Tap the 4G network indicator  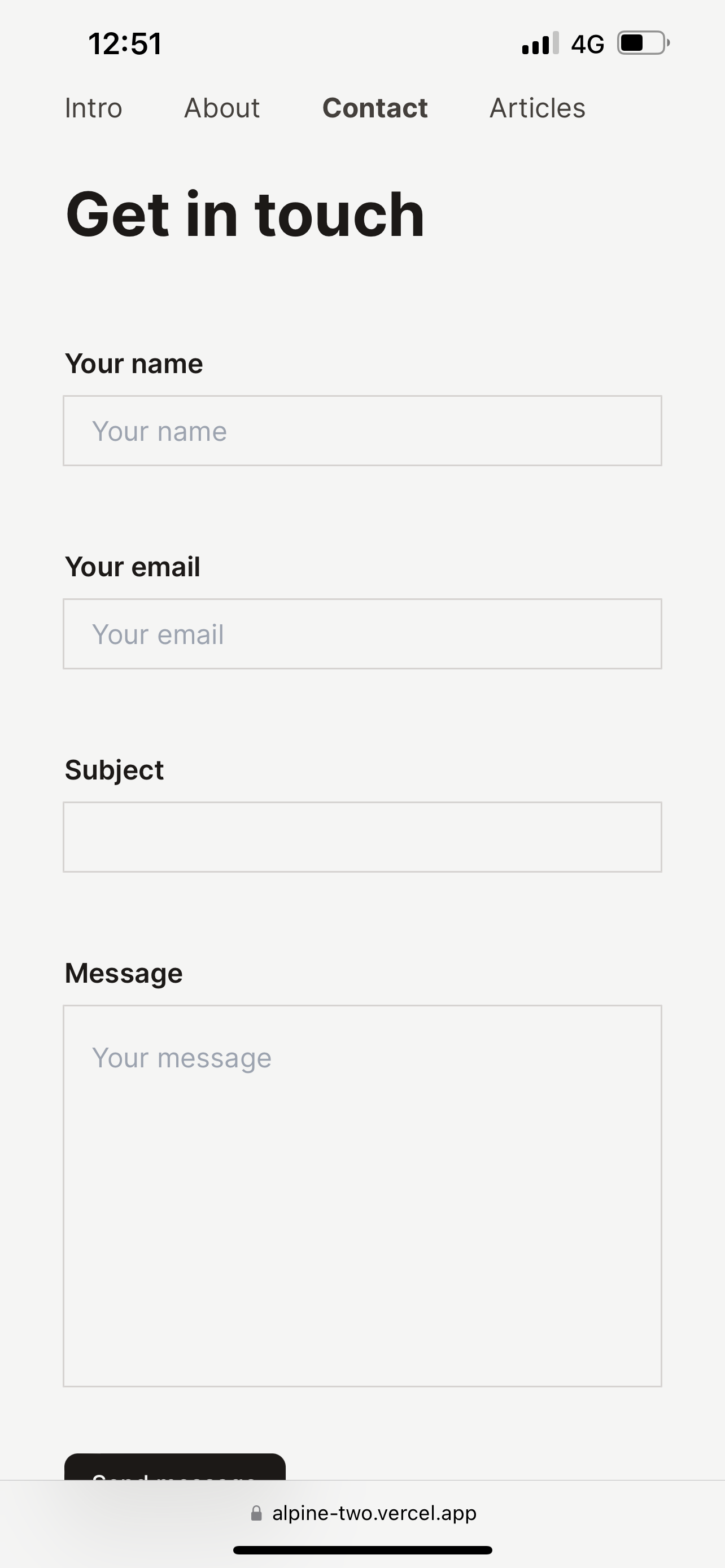point(586,42)
